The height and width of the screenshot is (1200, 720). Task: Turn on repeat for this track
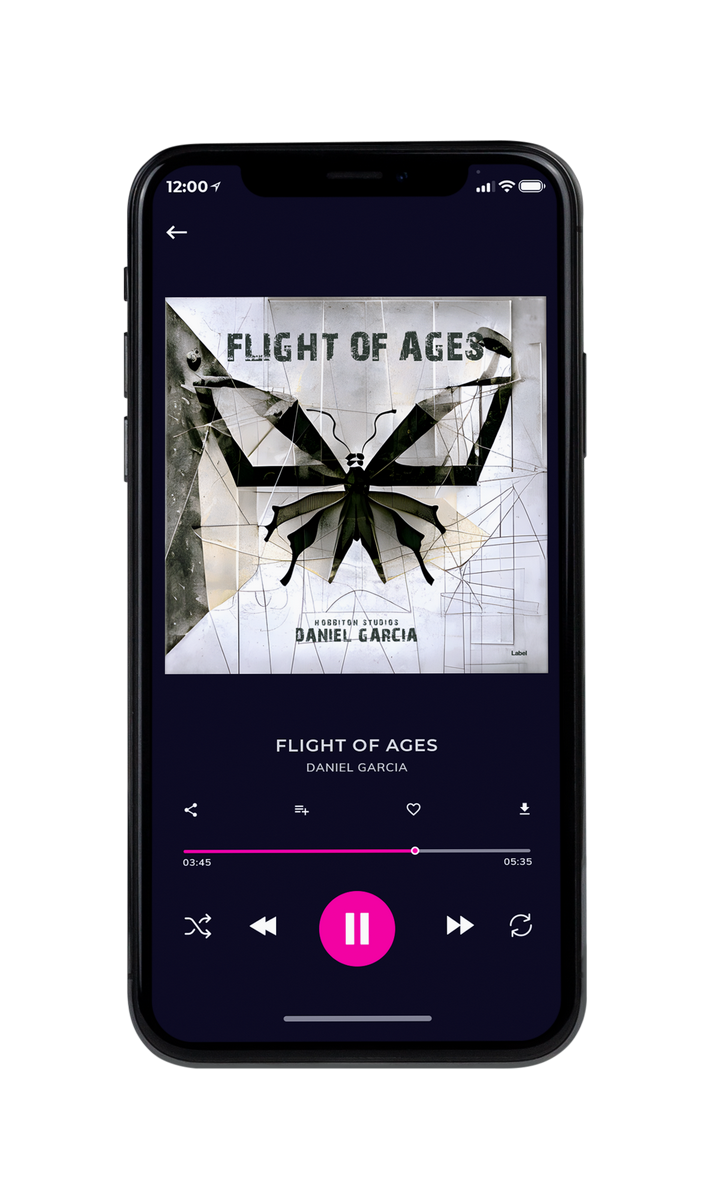[x=521, y=926]
